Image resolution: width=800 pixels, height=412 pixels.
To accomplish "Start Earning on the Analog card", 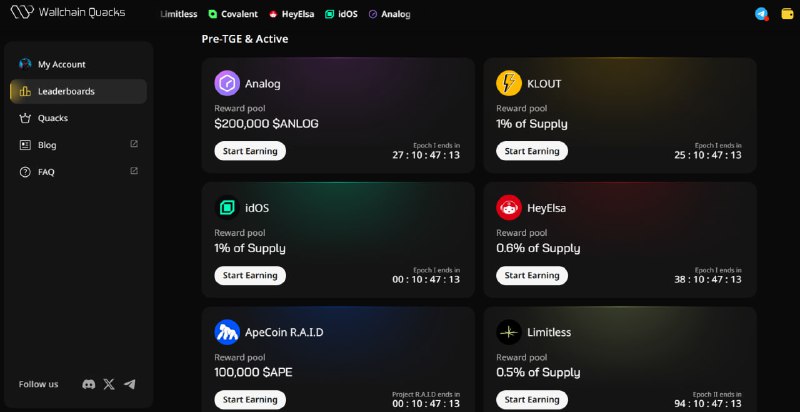I will pos(250,151).
